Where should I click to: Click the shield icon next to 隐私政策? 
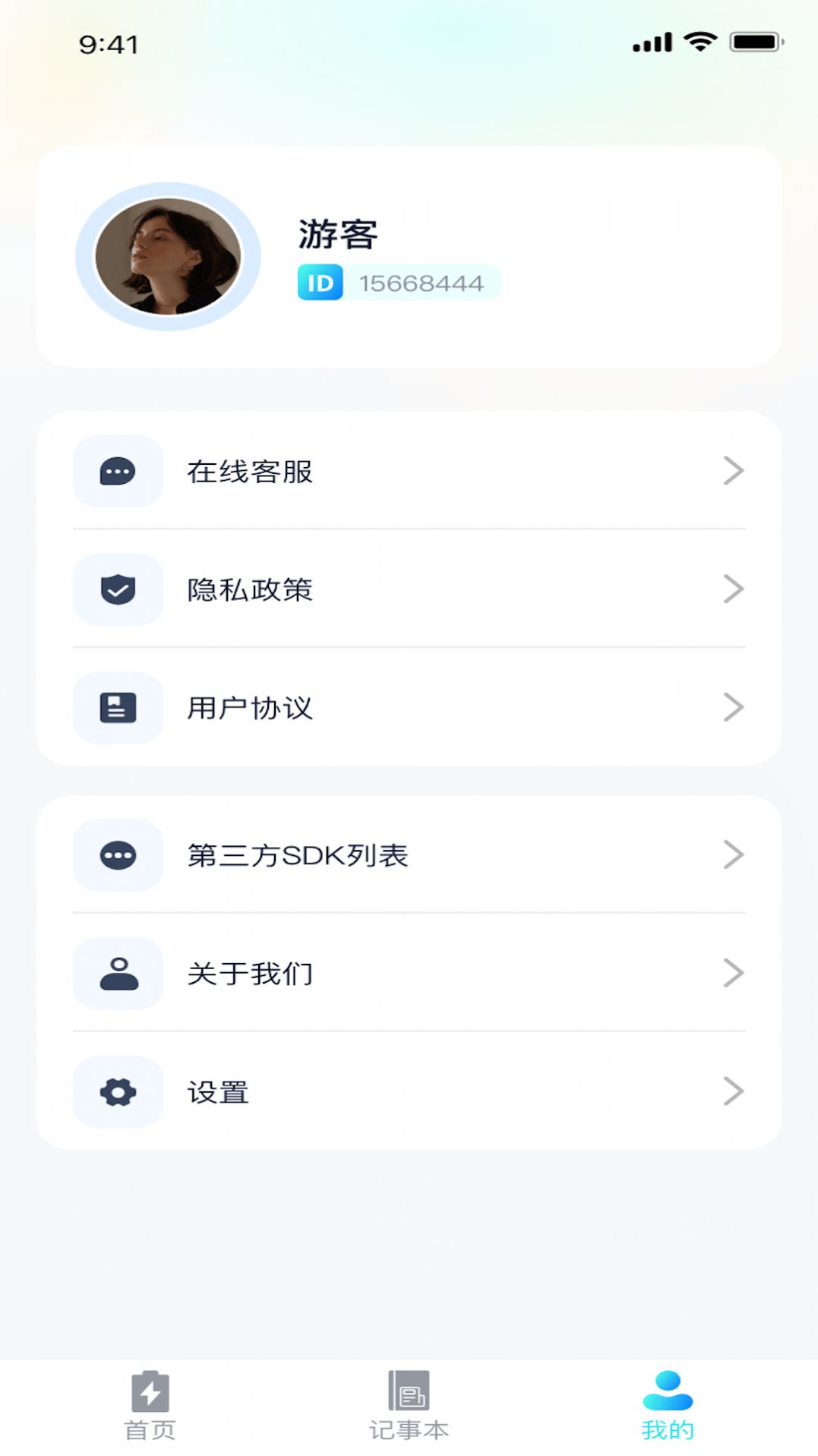point(117,590)
